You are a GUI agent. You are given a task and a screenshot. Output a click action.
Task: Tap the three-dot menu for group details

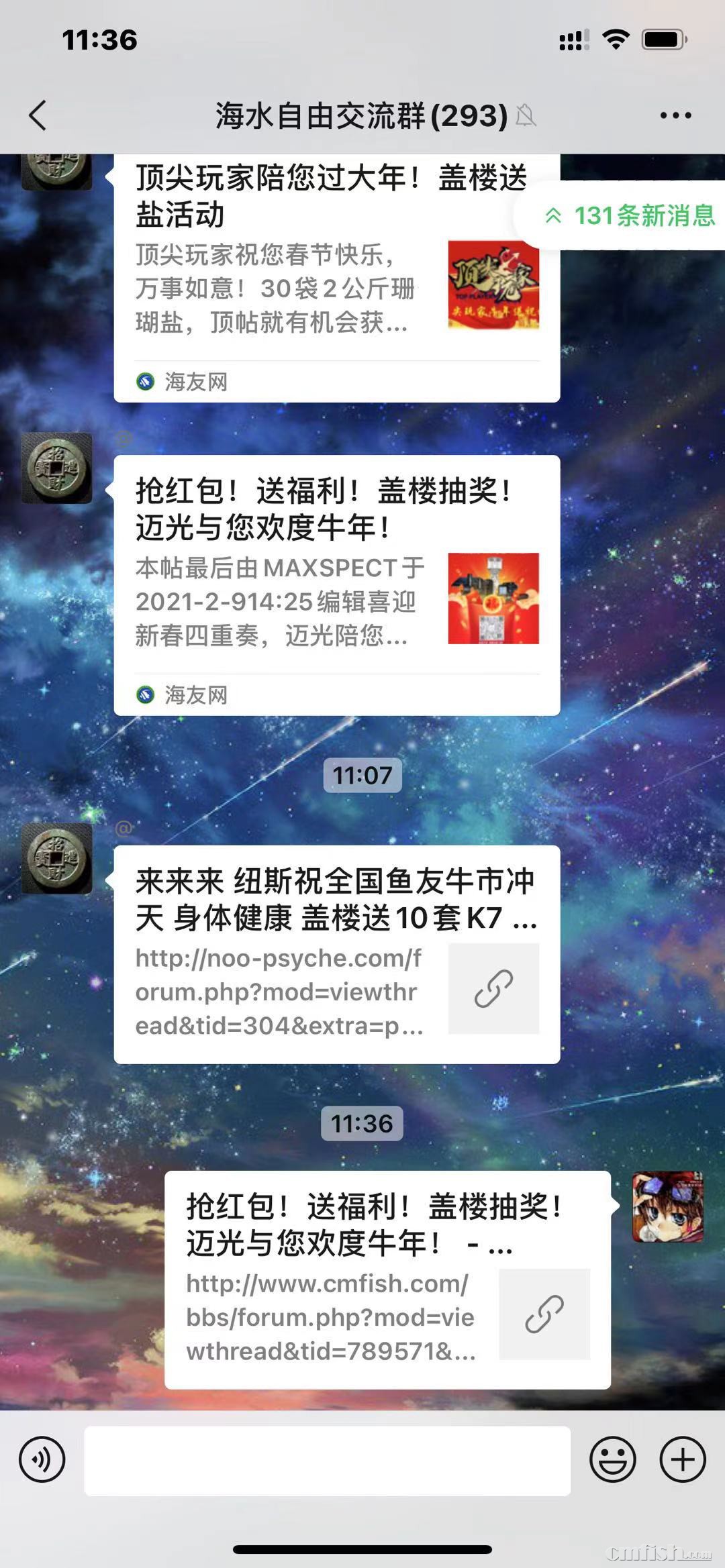point(675,115)
